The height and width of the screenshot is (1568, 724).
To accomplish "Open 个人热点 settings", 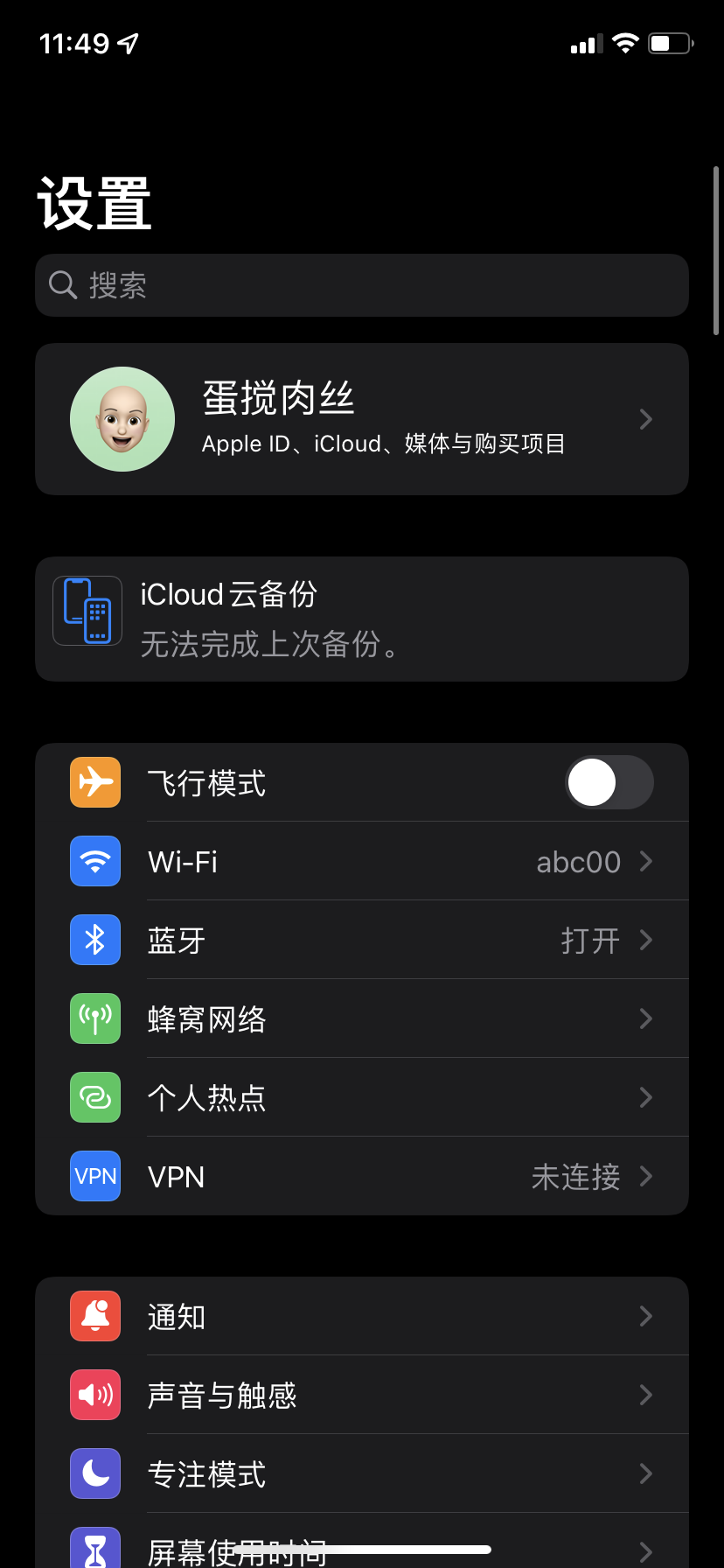I will point(362,1098).
